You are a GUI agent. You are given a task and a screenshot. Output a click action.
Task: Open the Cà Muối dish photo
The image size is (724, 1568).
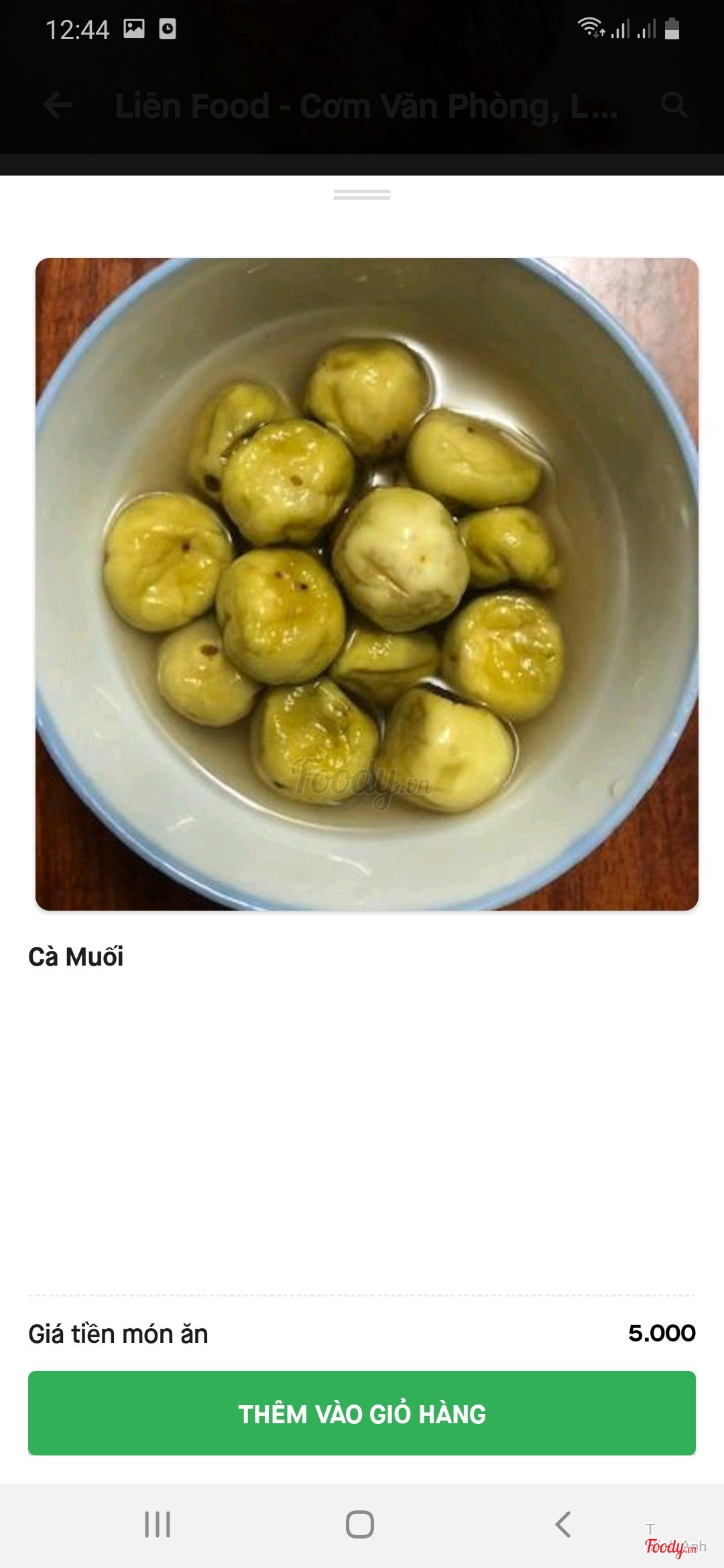367,584
